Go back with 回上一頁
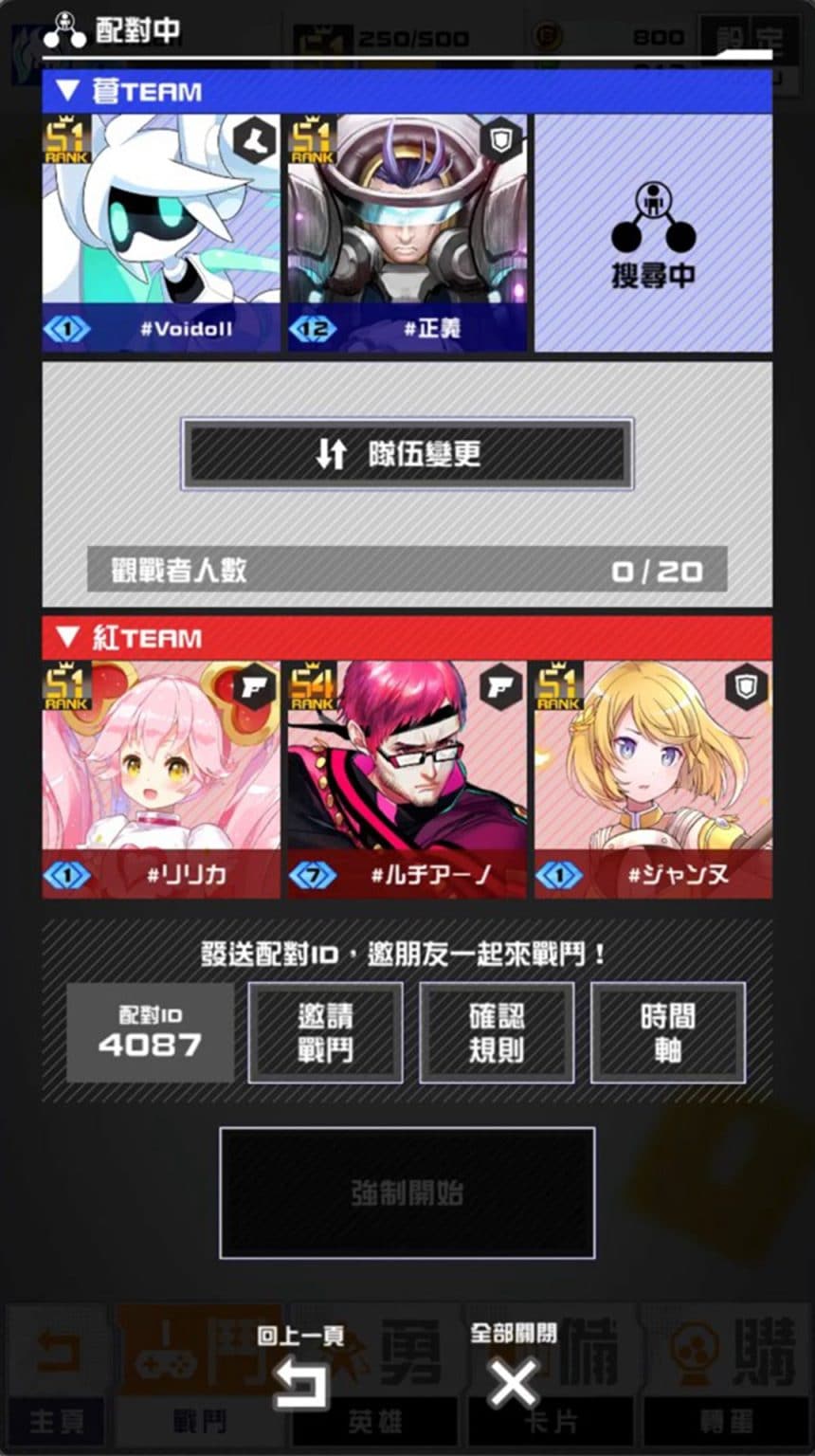 pyautogui.click(x=300, y=1372)
